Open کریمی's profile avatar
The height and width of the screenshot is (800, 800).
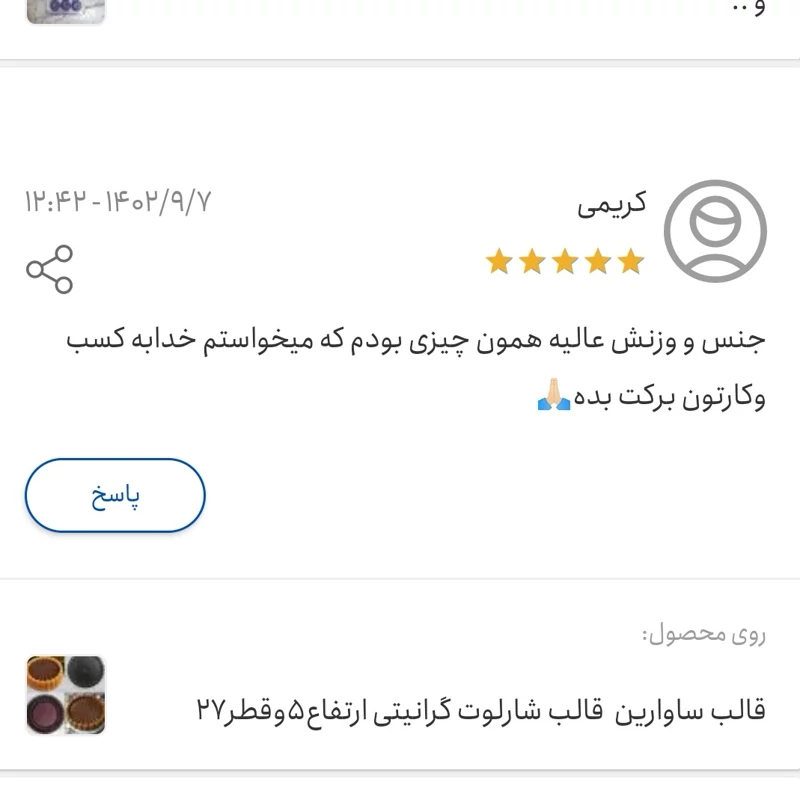(x=715, y=231)
